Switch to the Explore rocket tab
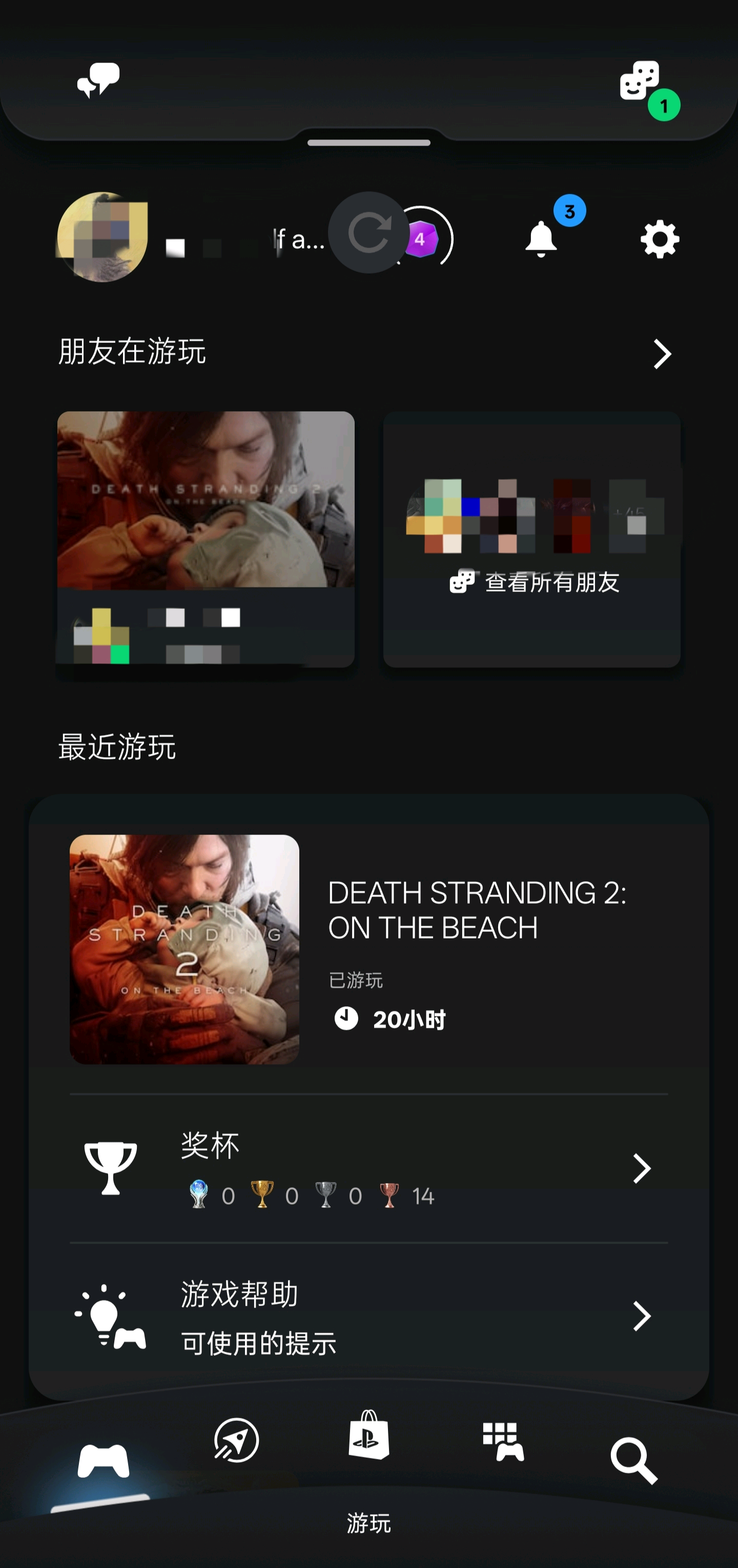The height and width of the screenshot is (1568, 738). [x=237, y=1440]
